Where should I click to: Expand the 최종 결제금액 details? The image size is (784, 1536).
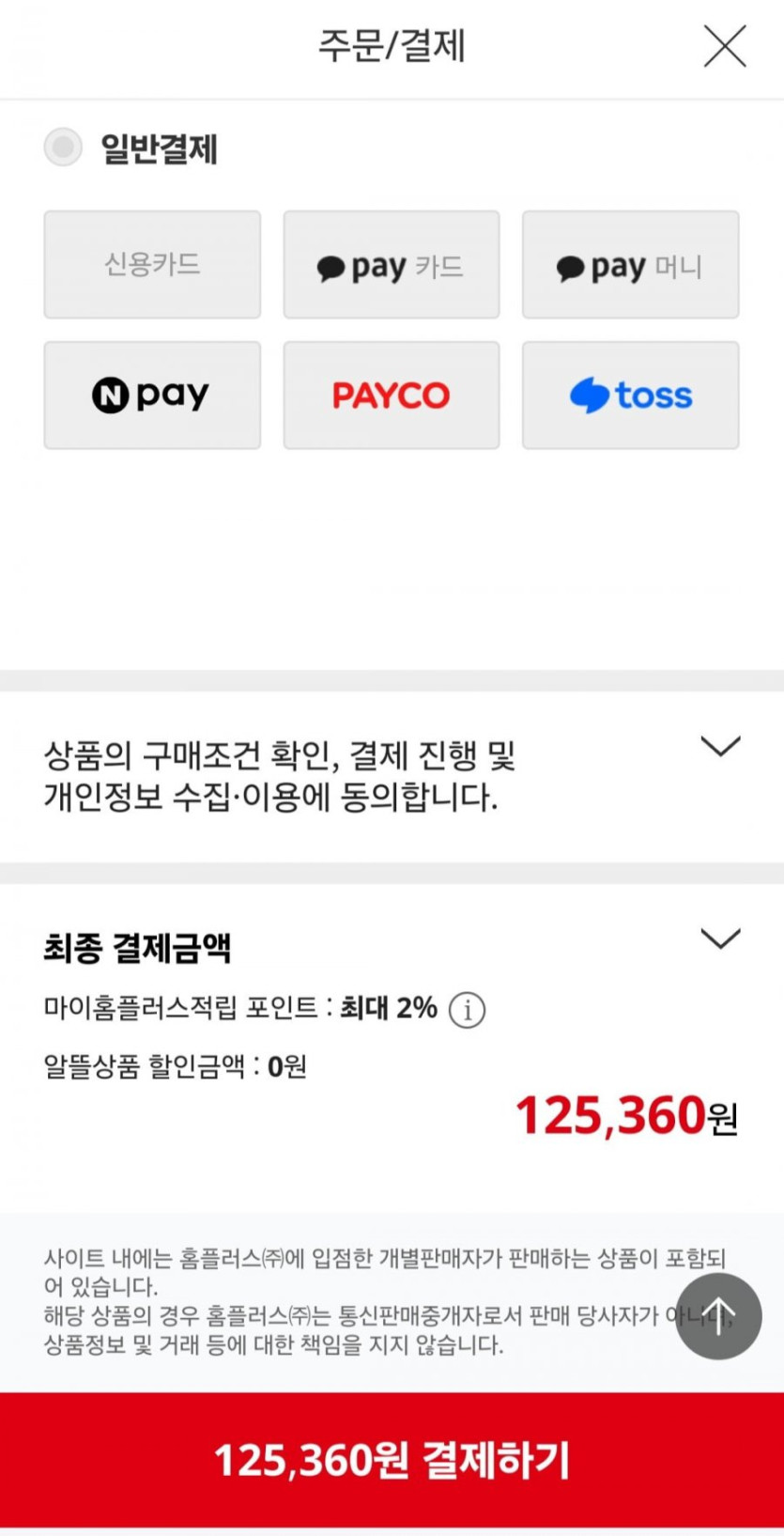point(720,939)
